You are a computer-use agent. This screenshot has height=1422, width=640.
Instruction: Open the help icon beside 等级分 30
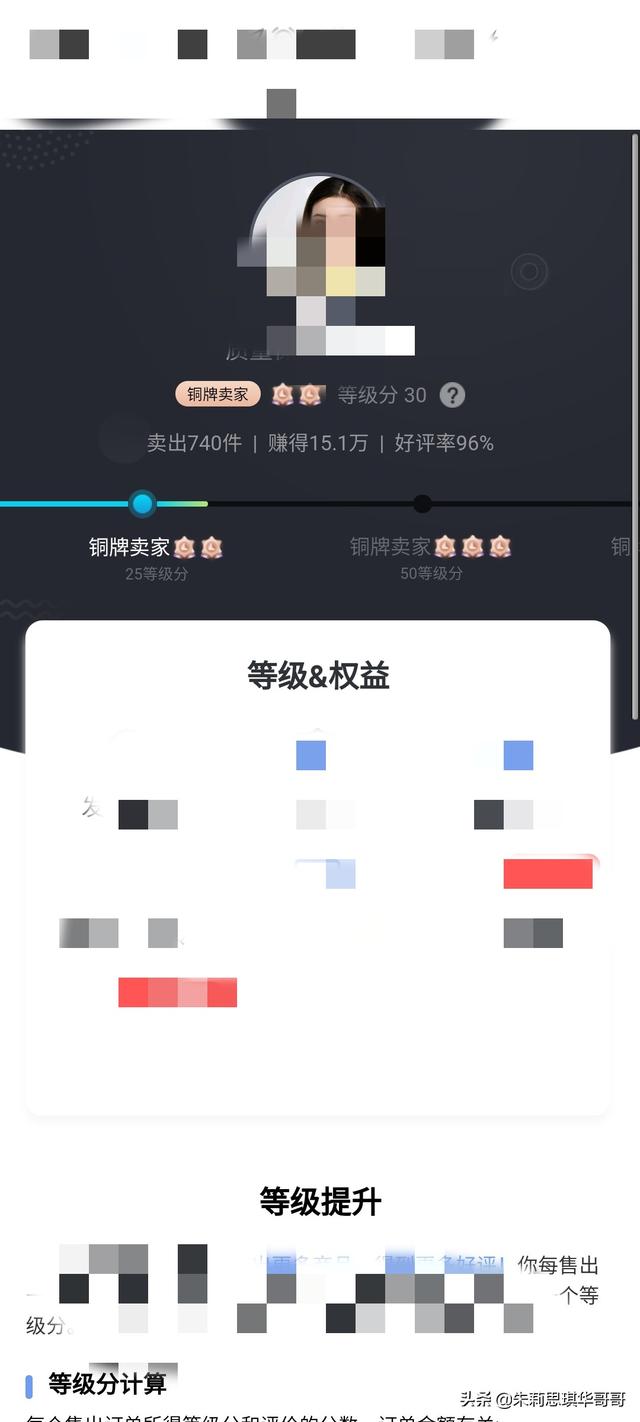pyautogui.click(x=452, y=395)
